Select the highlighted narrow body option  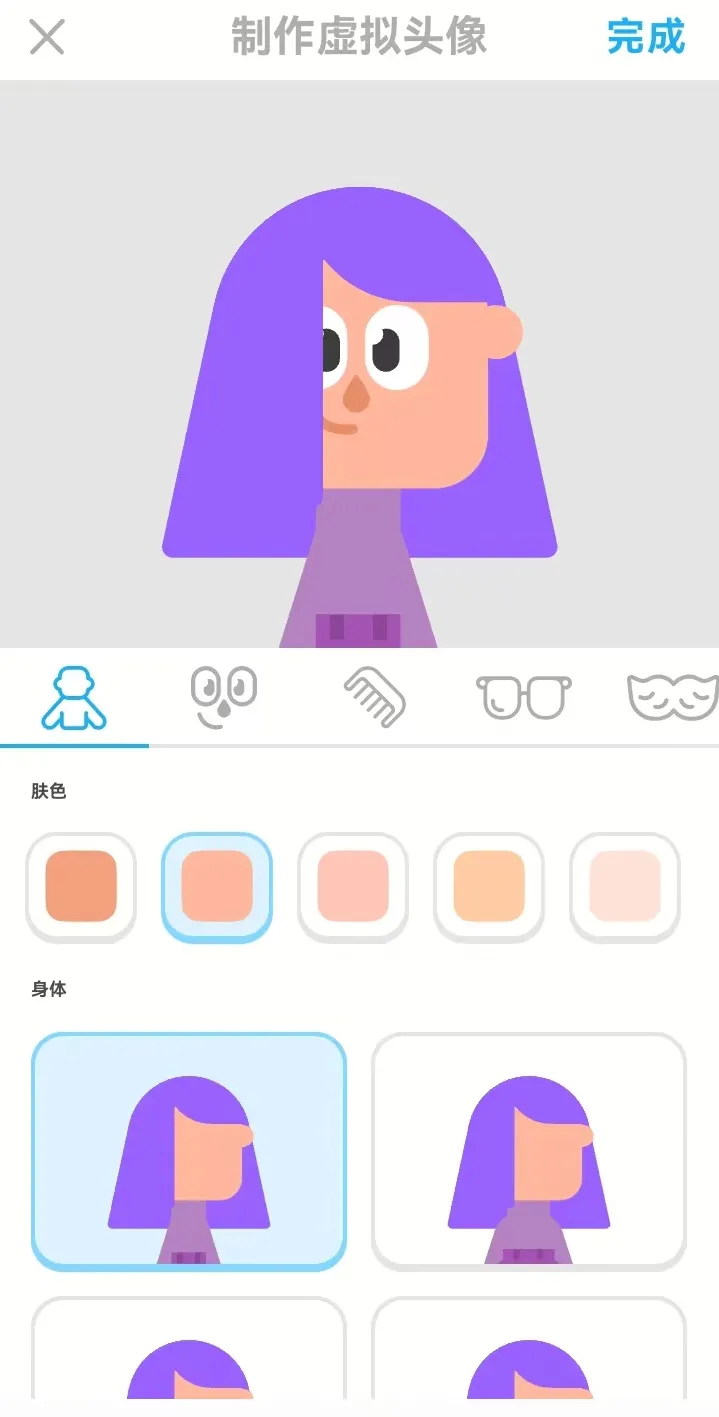[189, 1151]
